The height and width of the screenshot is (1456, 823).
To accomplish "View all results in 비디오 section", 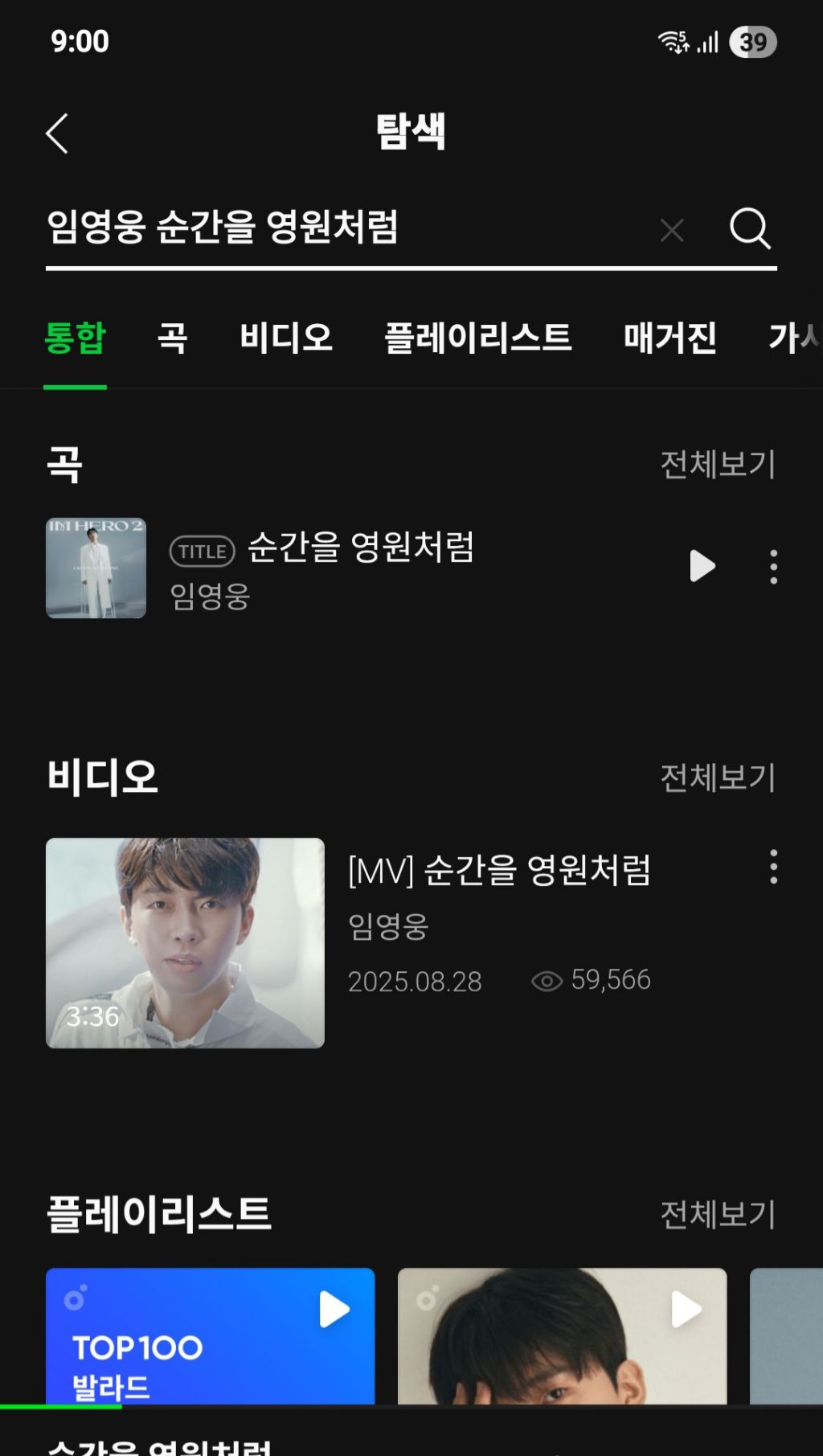I will click(718, 777).
